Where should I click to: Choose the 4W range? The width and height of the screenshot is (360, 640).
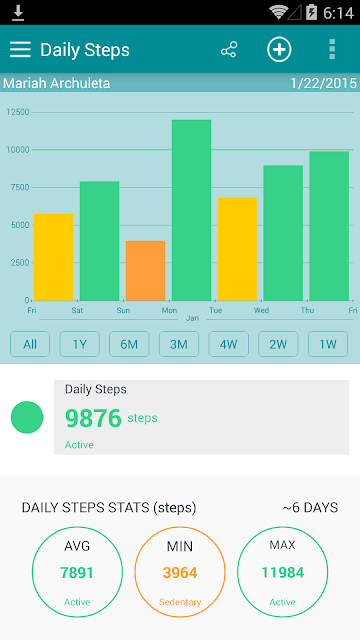[x=229, y=344]
